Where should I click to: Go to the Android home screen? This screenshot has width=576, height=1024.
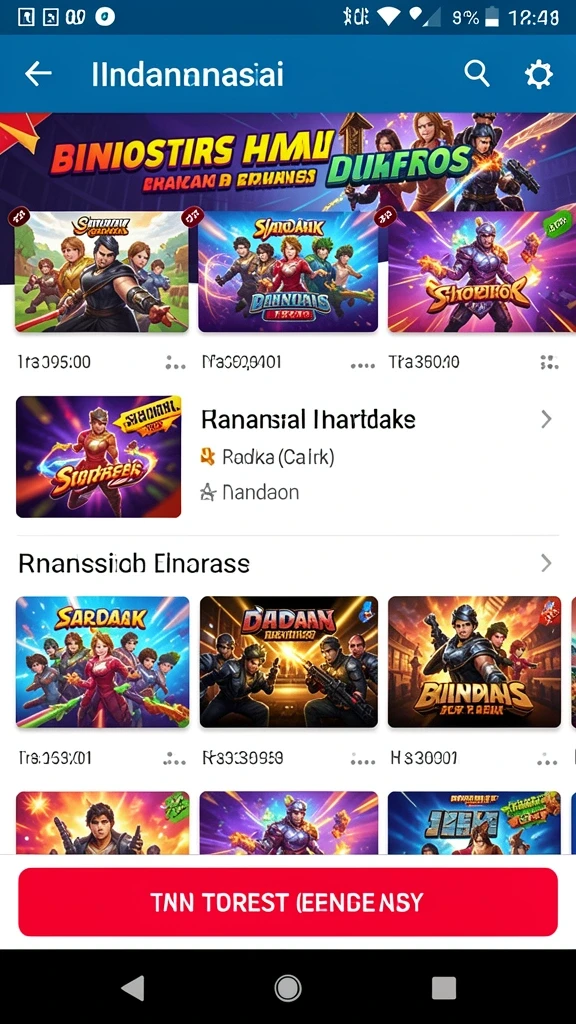tap(288, 988)
